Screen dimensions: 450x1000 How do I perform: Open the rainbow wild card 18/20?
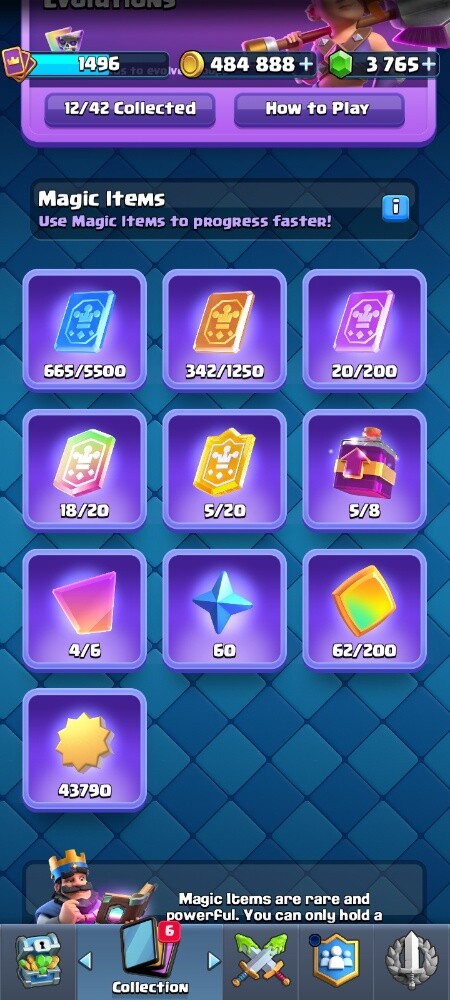click(85, 469)
